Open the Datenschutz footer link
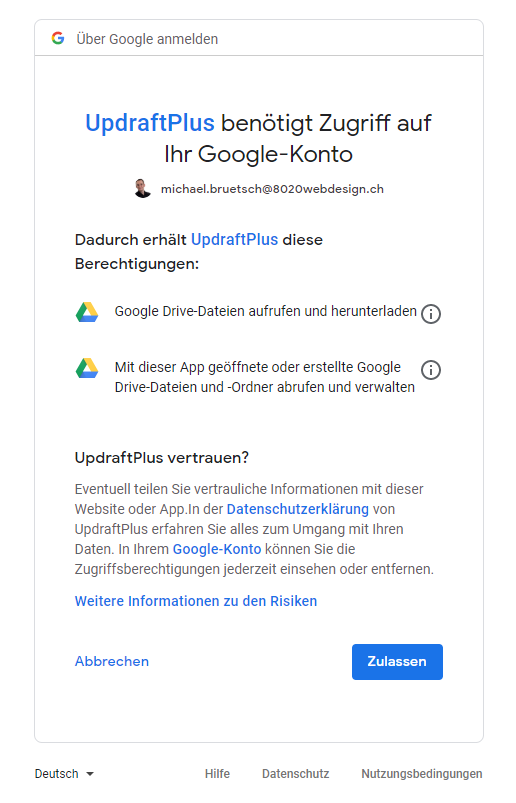Screen dimensions: 516x803 (x=295, y=773)
